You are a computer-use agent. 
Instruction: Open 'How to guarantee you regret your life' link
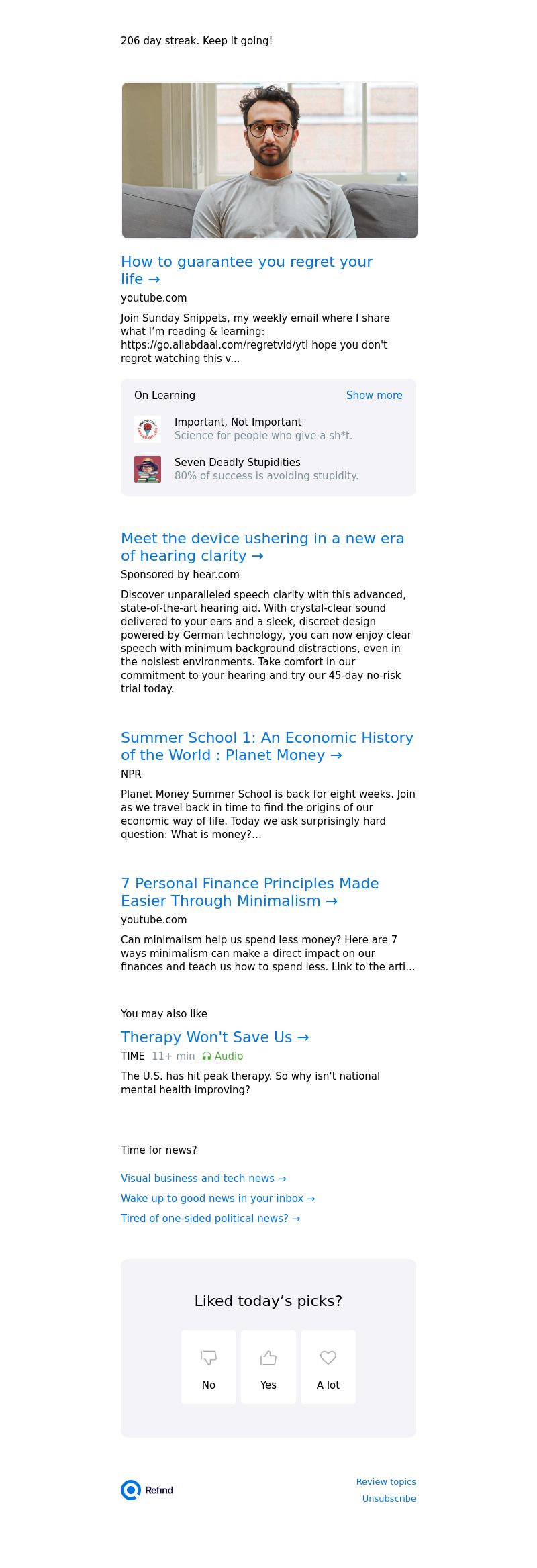(246, 270)
